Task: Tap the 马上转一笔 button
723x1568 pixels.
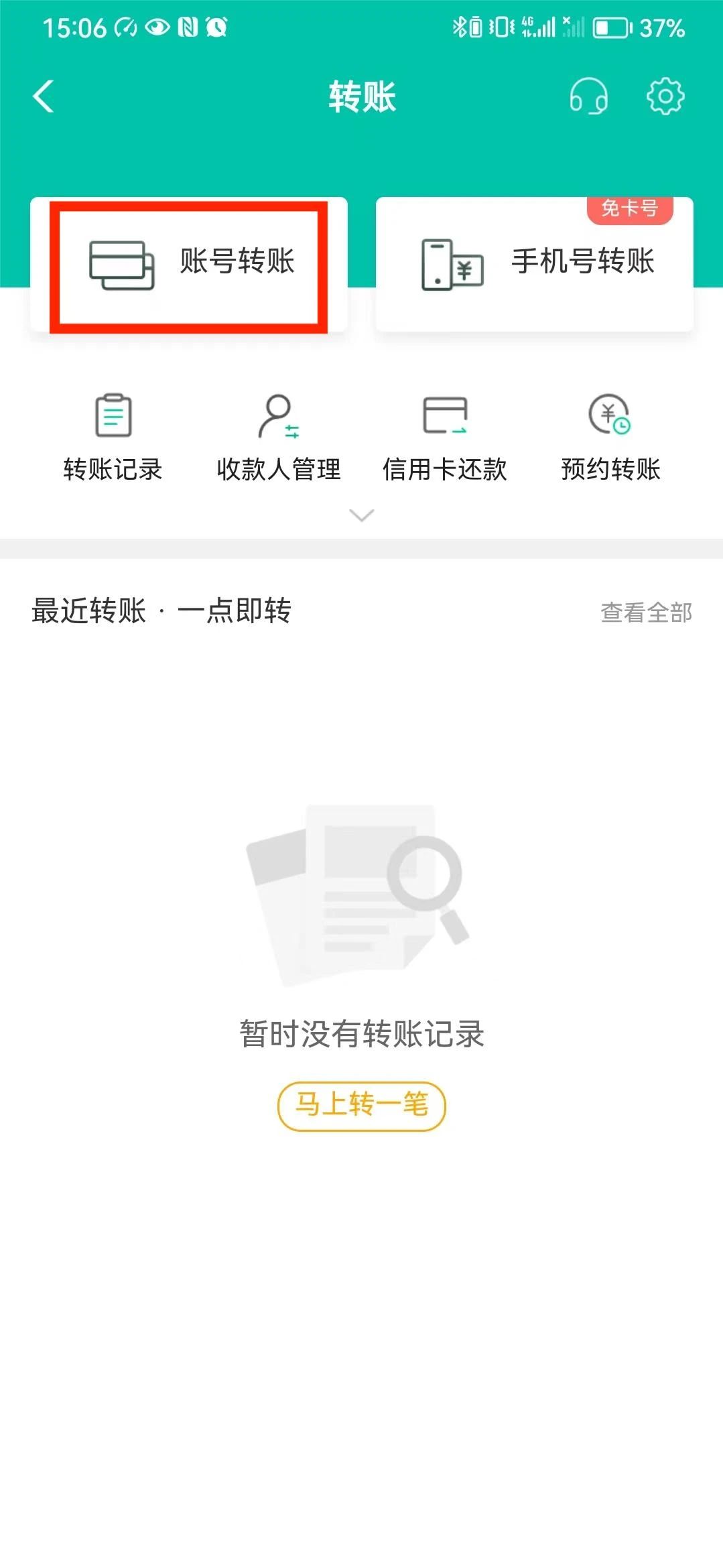Action: (362, 1106)
